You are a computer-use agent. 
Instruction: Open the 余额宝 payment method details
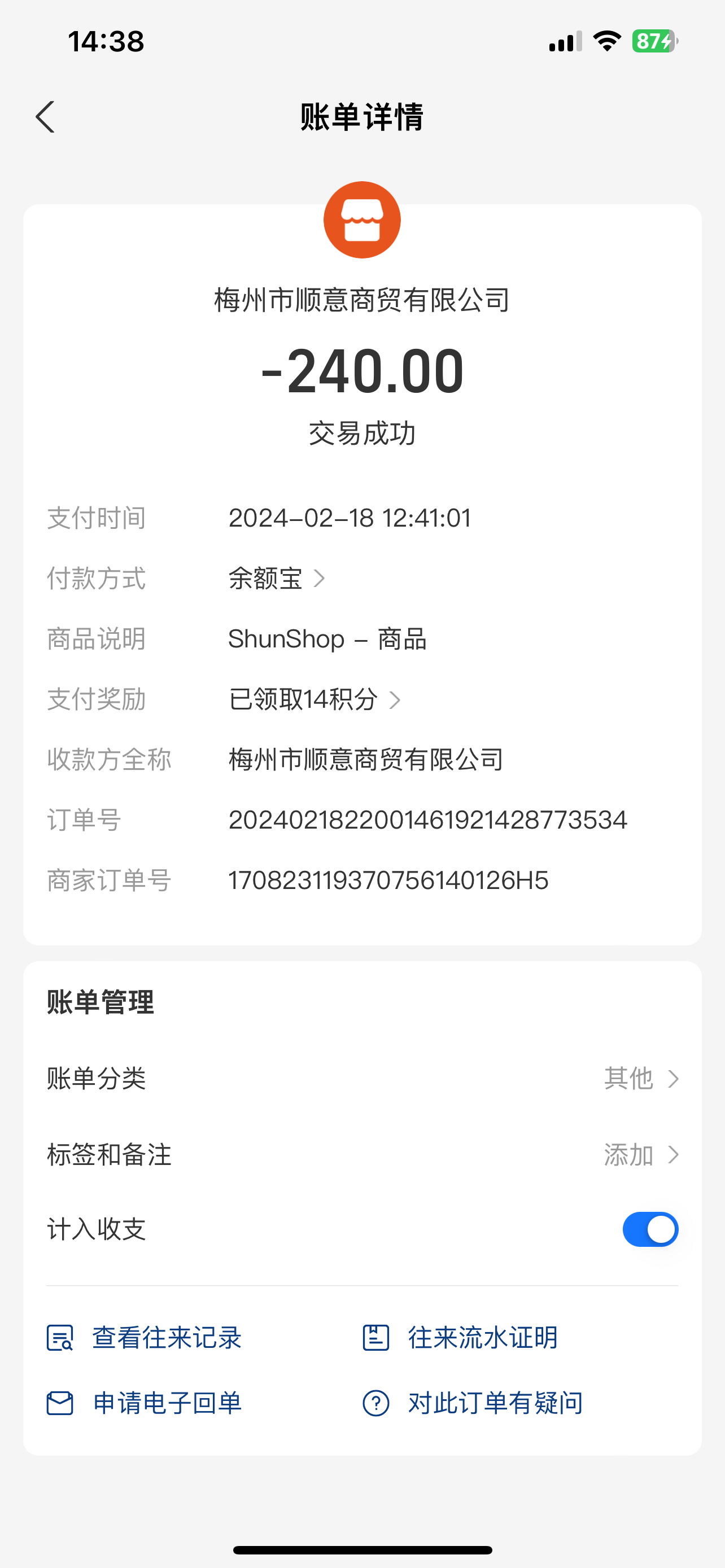[x=277, y=578]
